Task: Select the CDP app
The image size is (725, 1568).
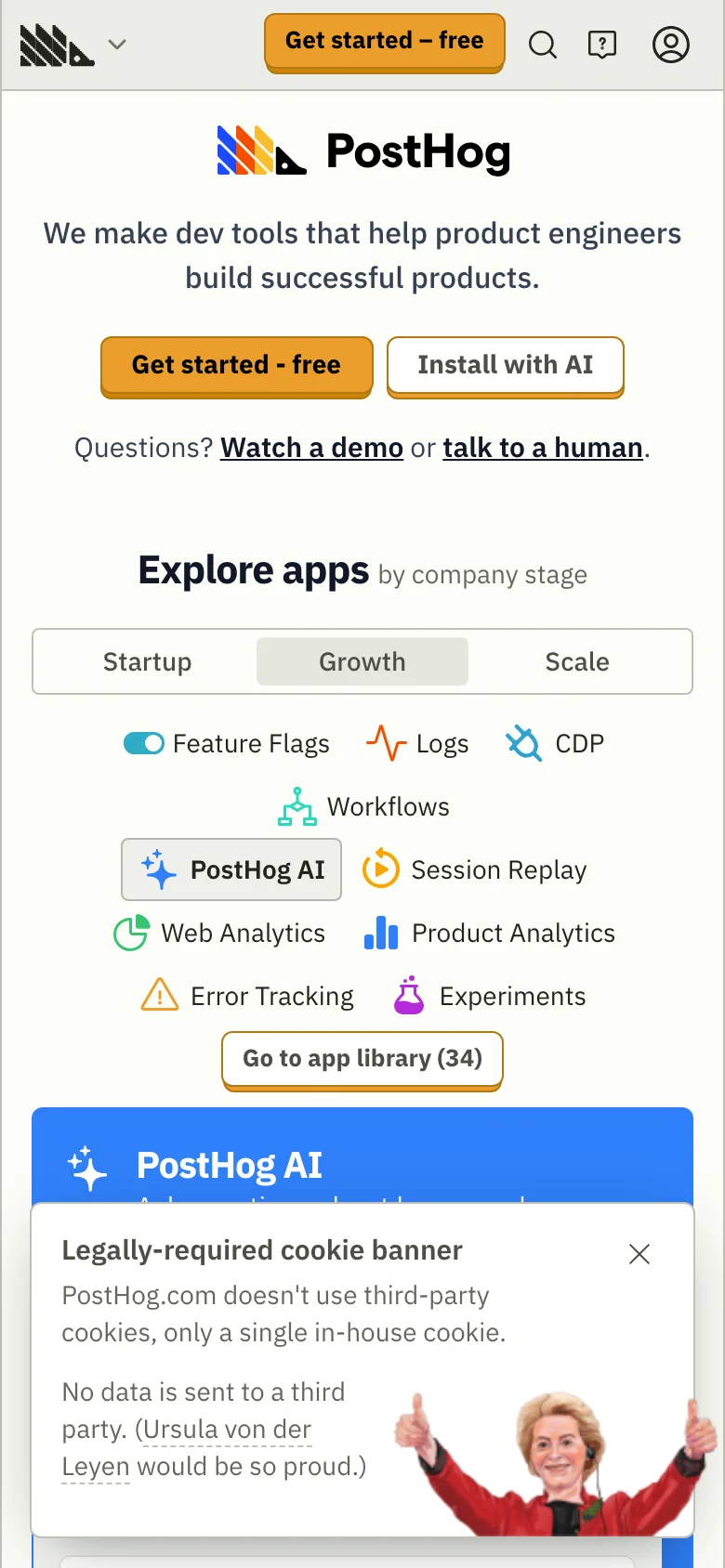Action: (x=555, y=743)
